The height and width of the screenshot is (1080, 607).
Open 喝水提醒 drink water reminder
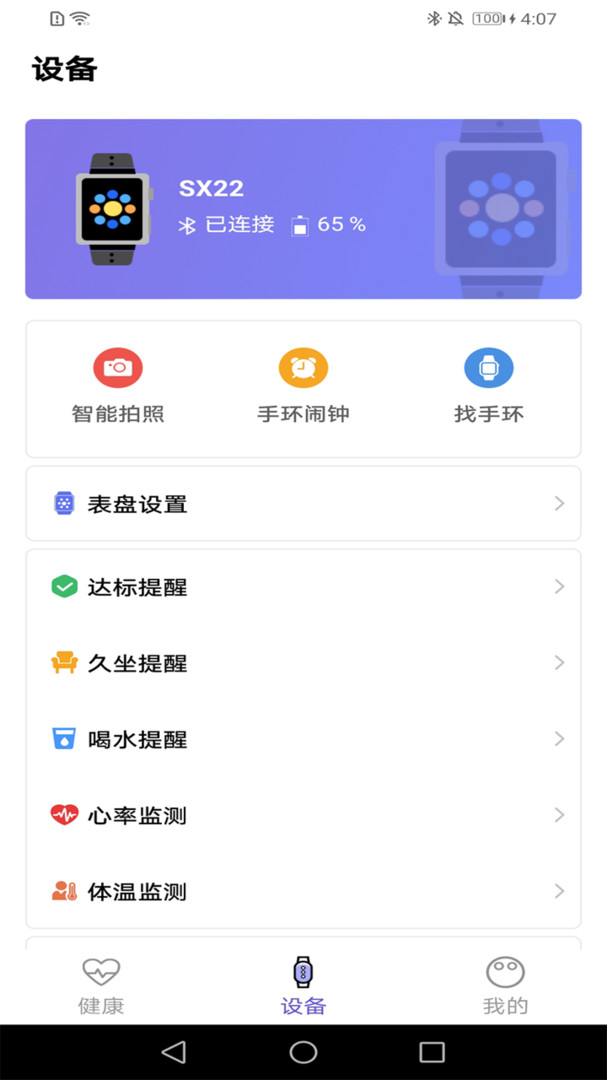[303, 739]
